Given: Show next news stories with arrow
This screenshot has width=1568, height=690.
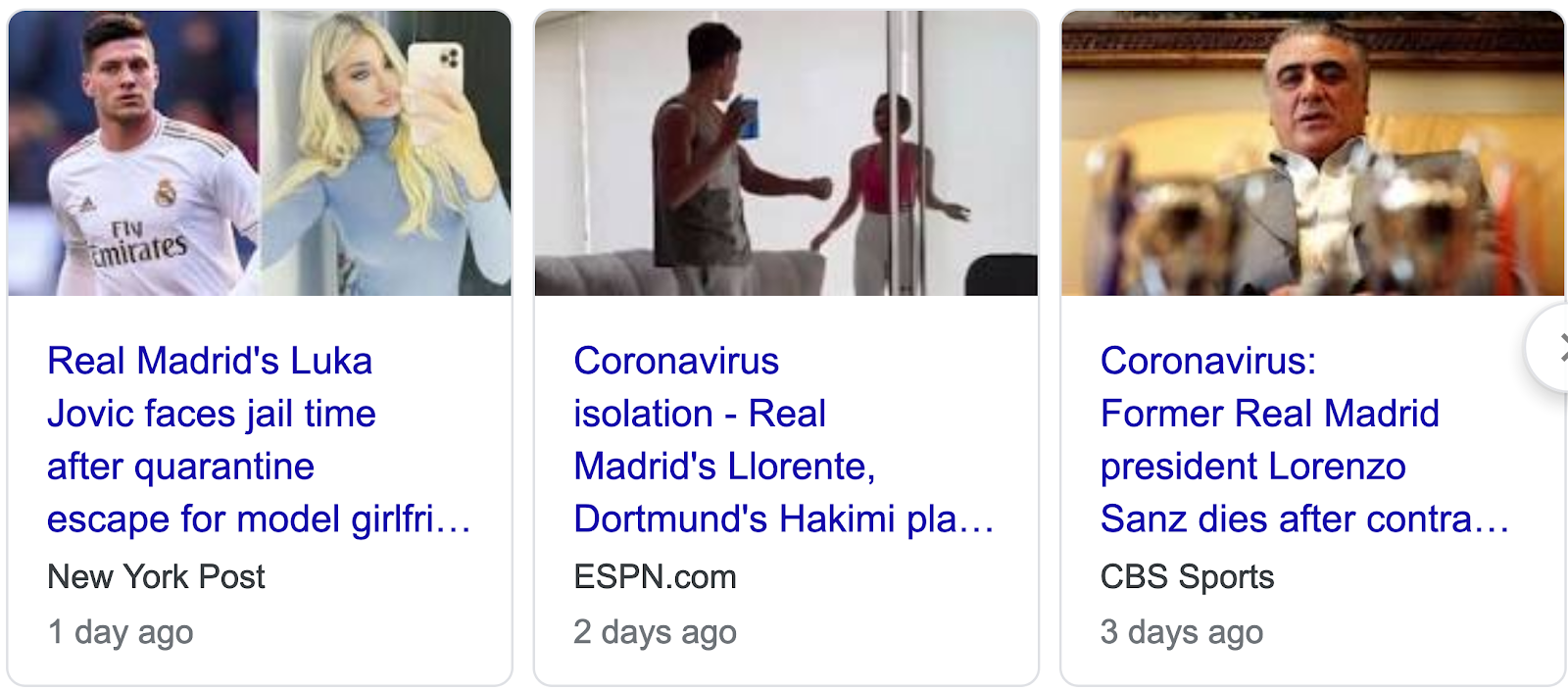Looking at the screenshot, I should [1554, 348].
